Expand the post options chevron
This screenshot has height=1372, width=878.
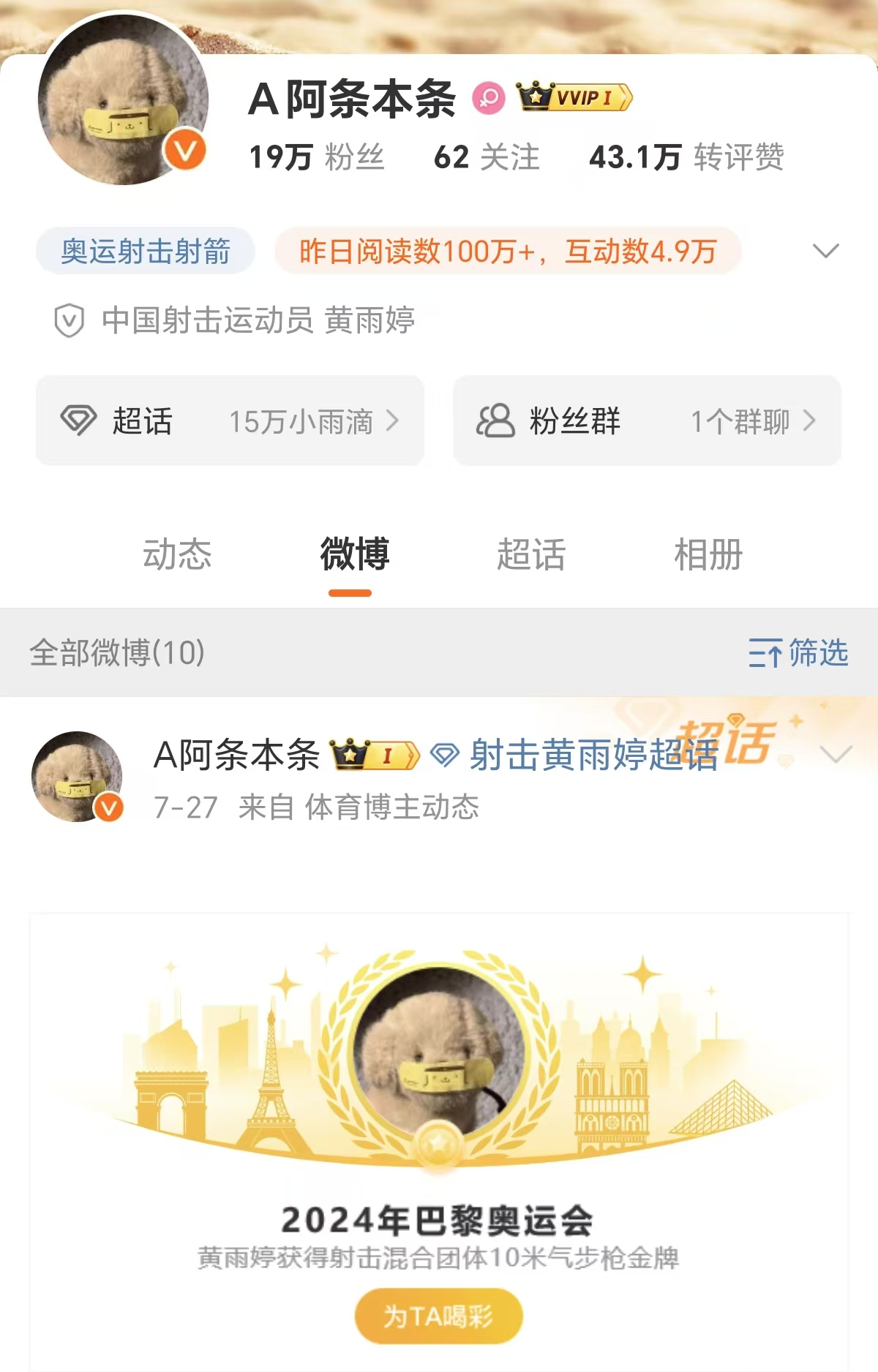[836, 754]
